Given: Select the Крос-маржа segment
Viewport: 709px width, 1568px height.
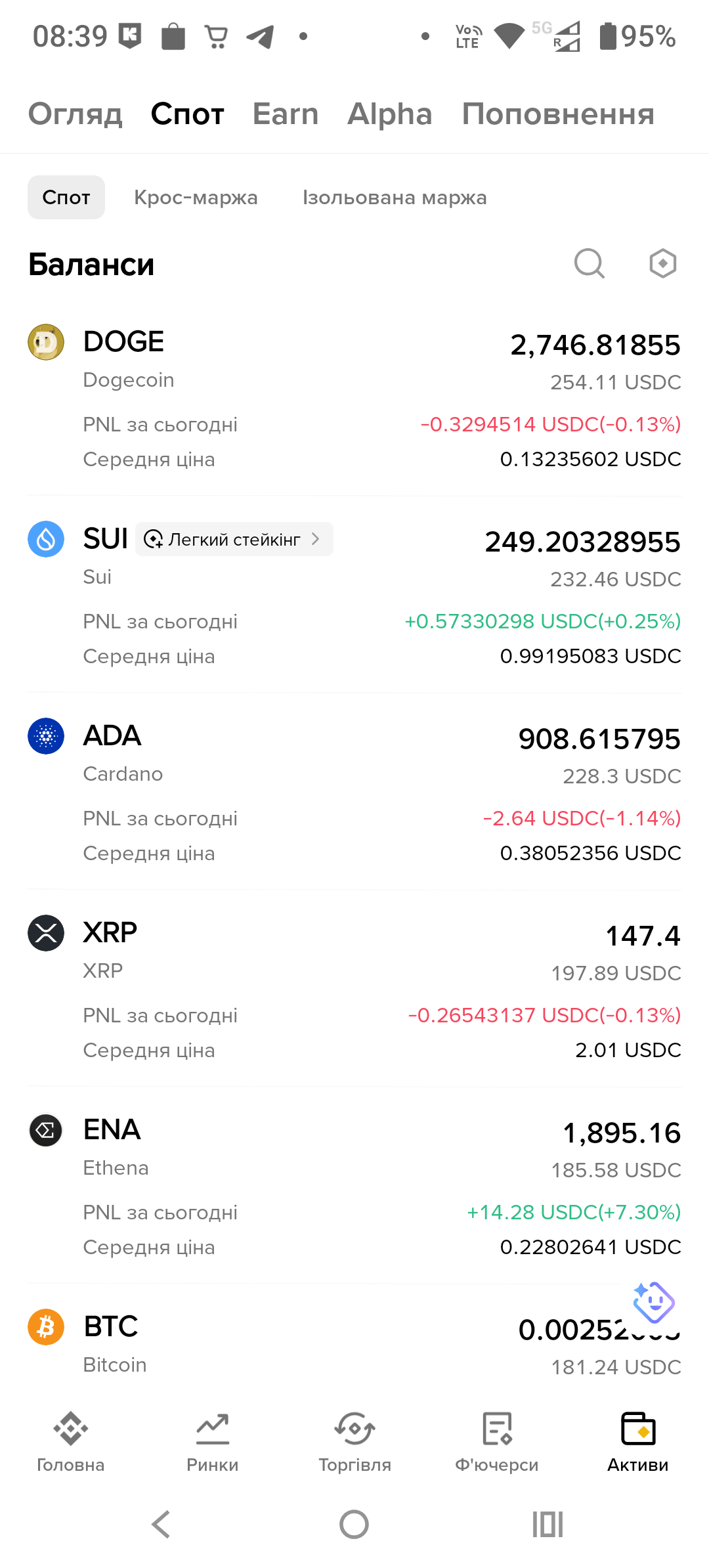Looking at the screenshot, I should point(196,198).
